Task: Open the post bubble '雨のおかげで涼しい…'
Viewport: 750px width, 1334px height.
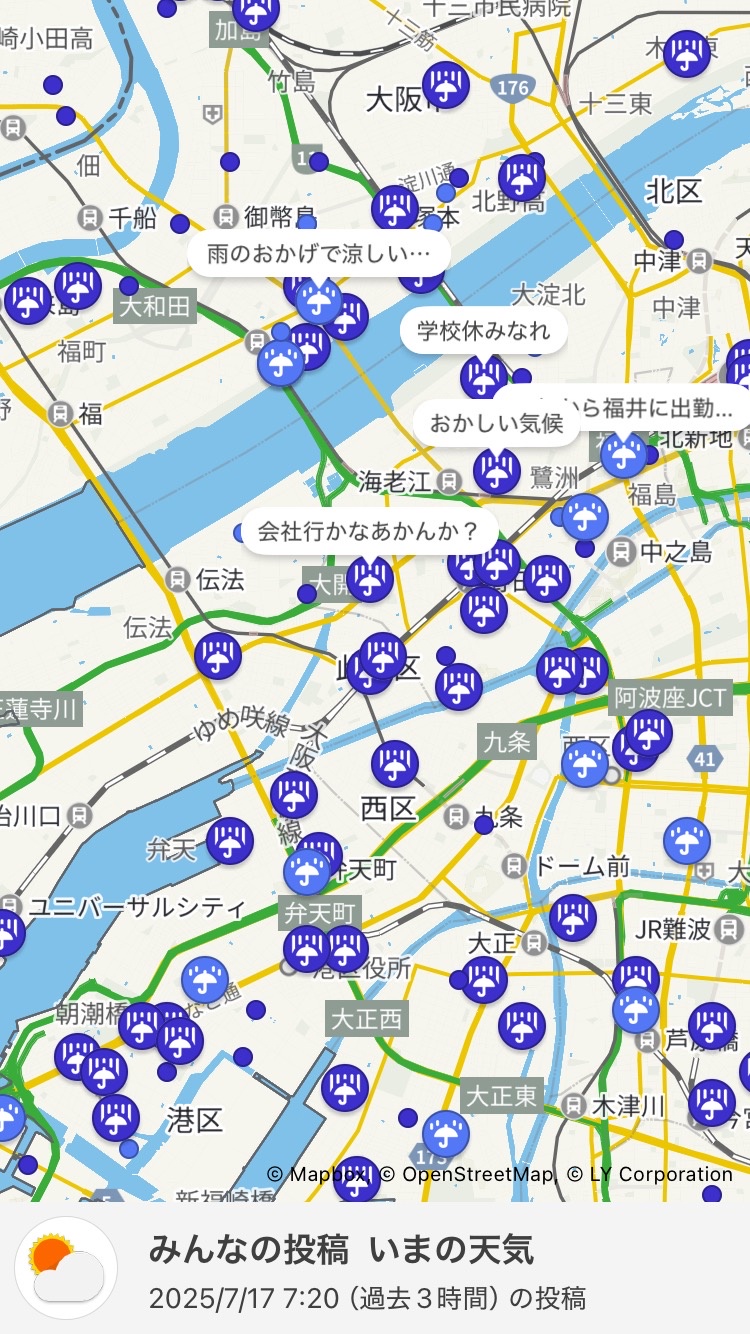Action: click(x=318, y=254)
